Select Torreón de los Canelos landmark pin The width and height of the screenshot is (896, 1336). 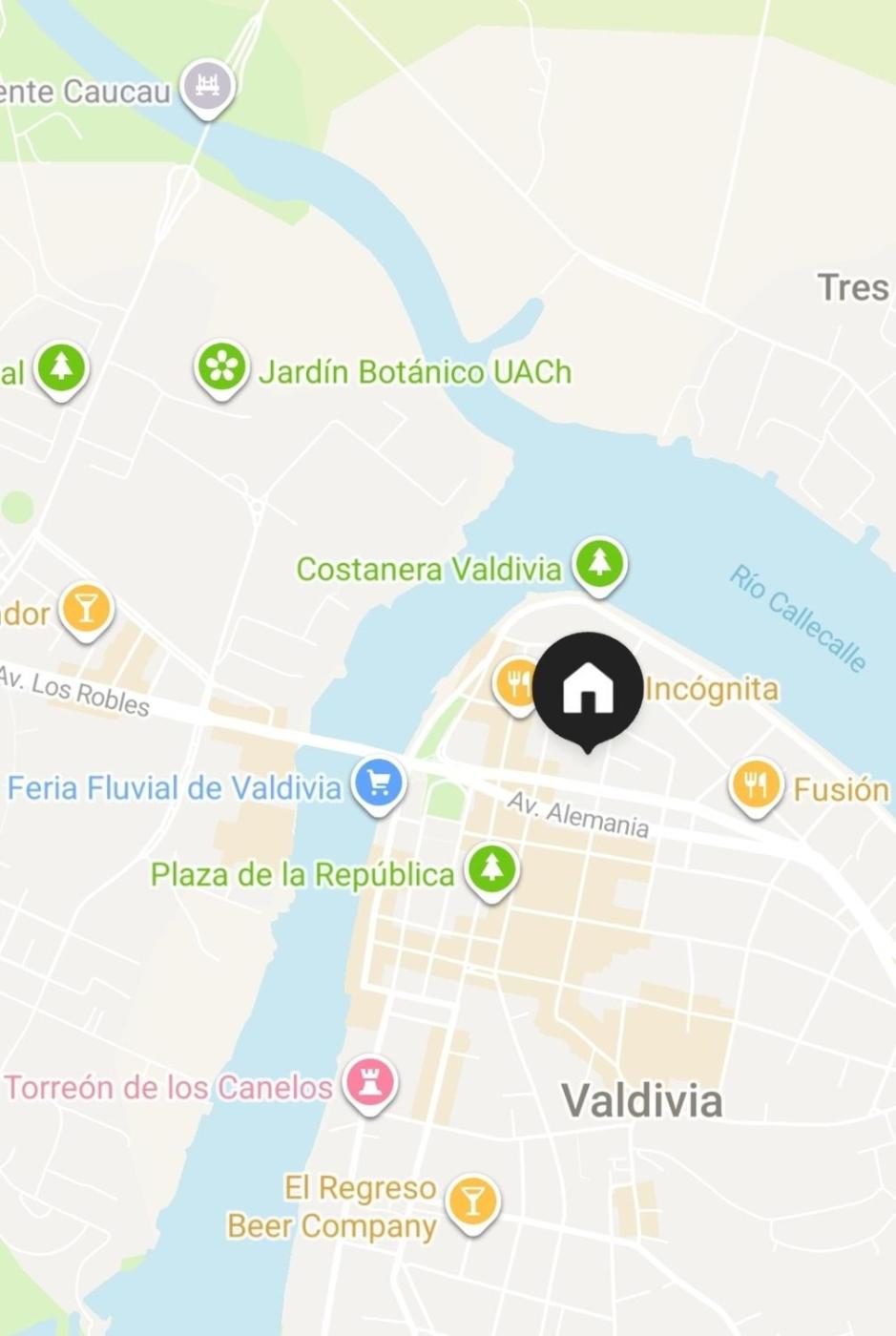point(370,1084)
